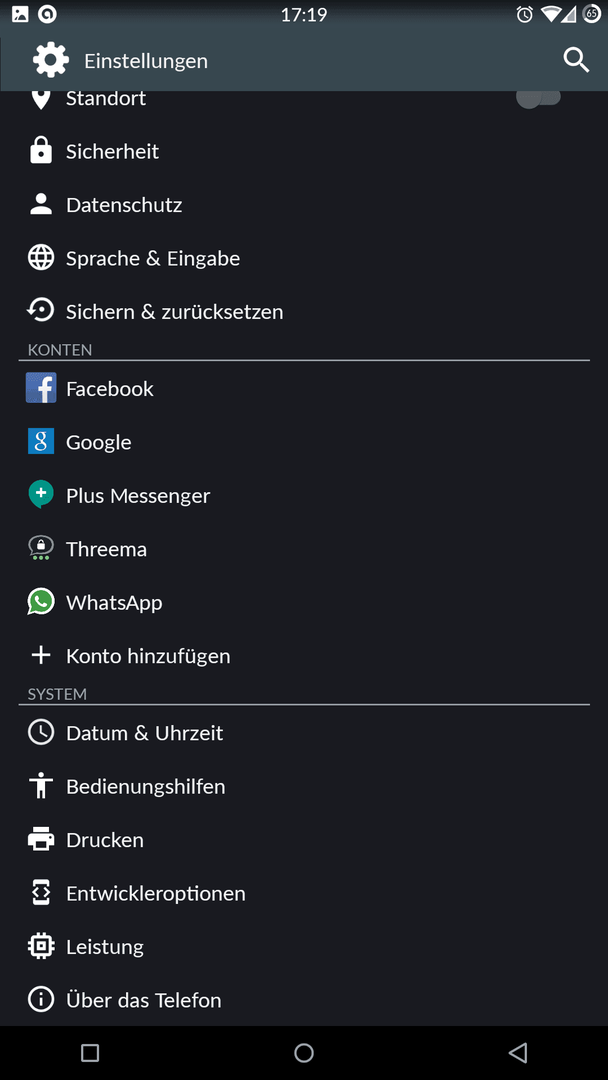Tap Konto hinzufügen to add account
Viewport: 608px width, 1080px height.
(x=304, y=656)
